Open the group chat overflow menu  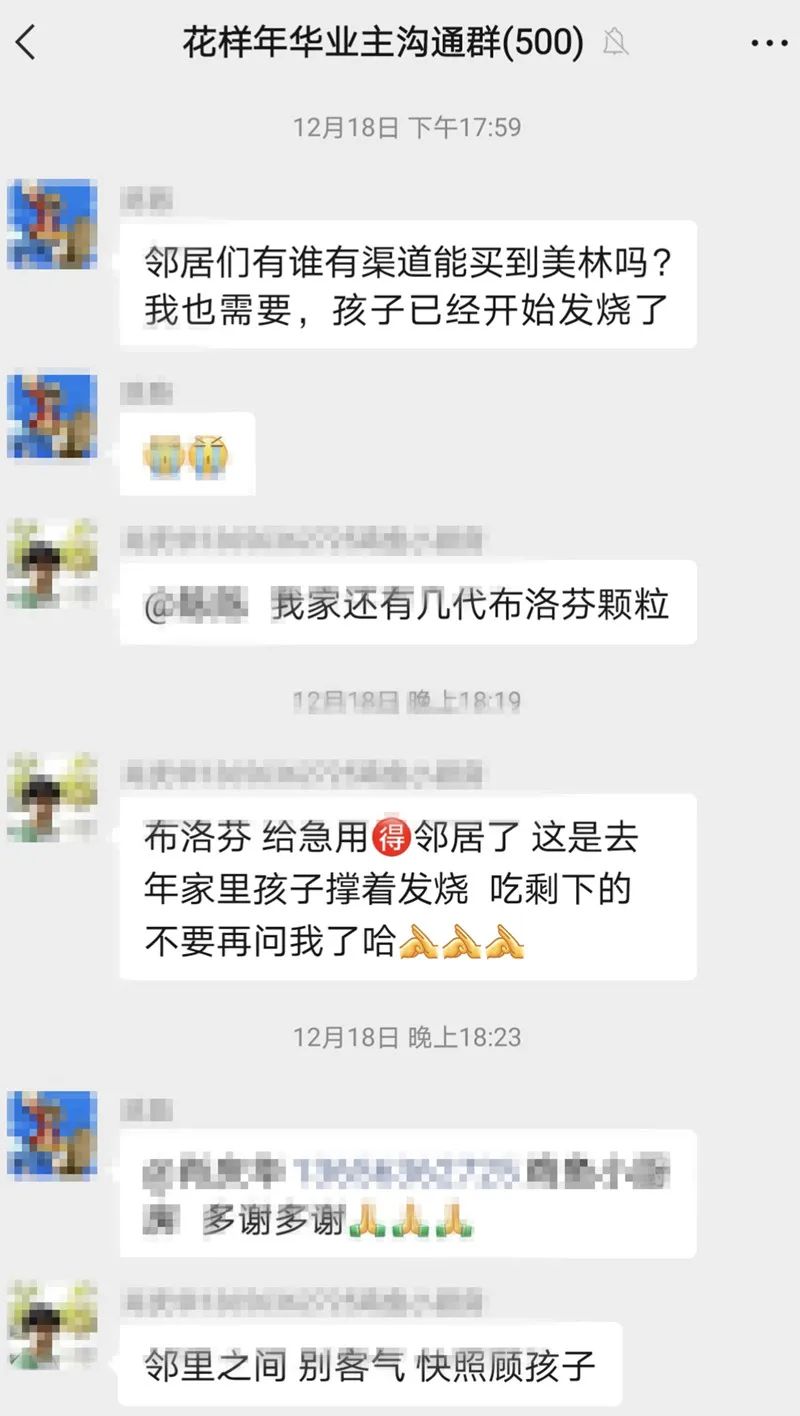pos(768,43)
